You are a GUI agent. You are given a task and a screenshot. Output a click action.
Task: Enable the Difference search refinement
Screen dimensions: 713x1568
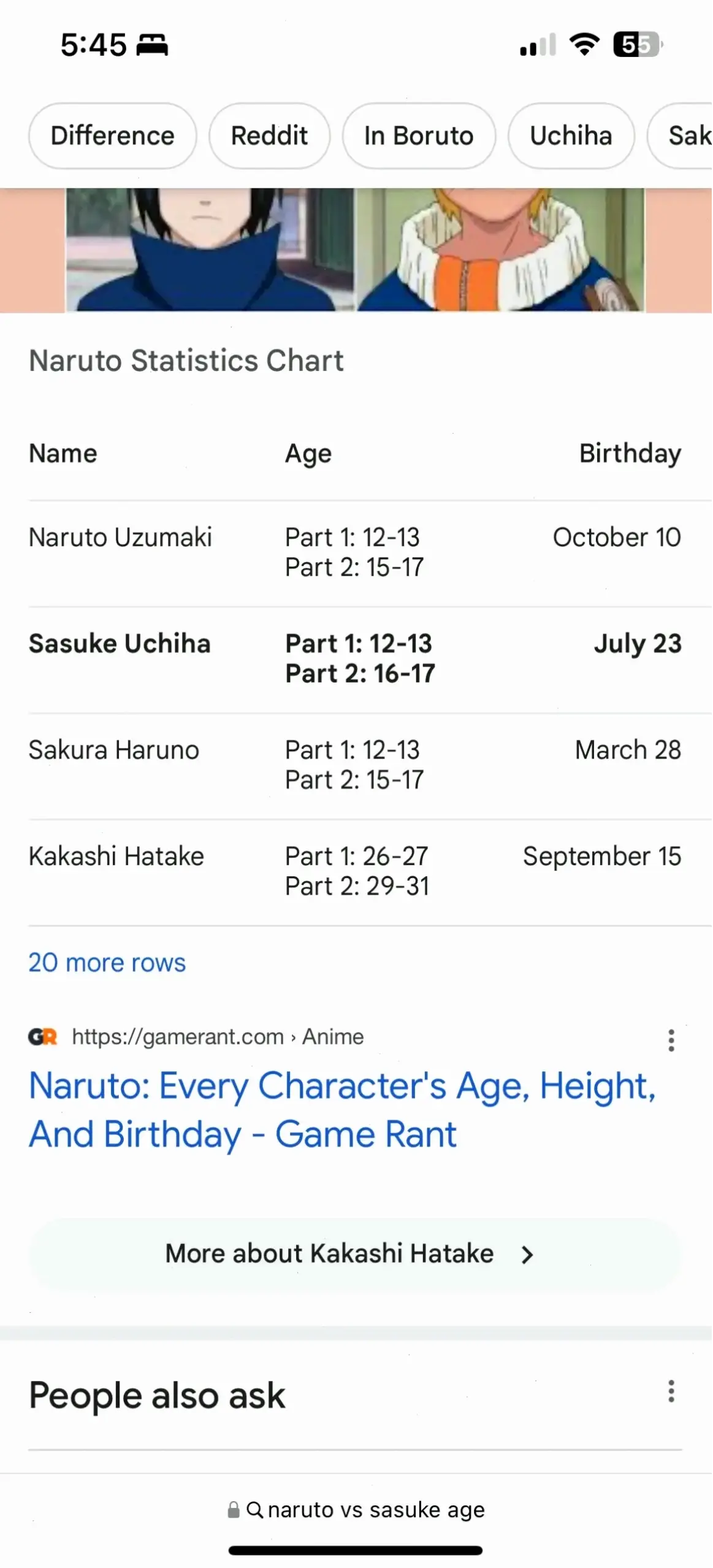(112, 136)
